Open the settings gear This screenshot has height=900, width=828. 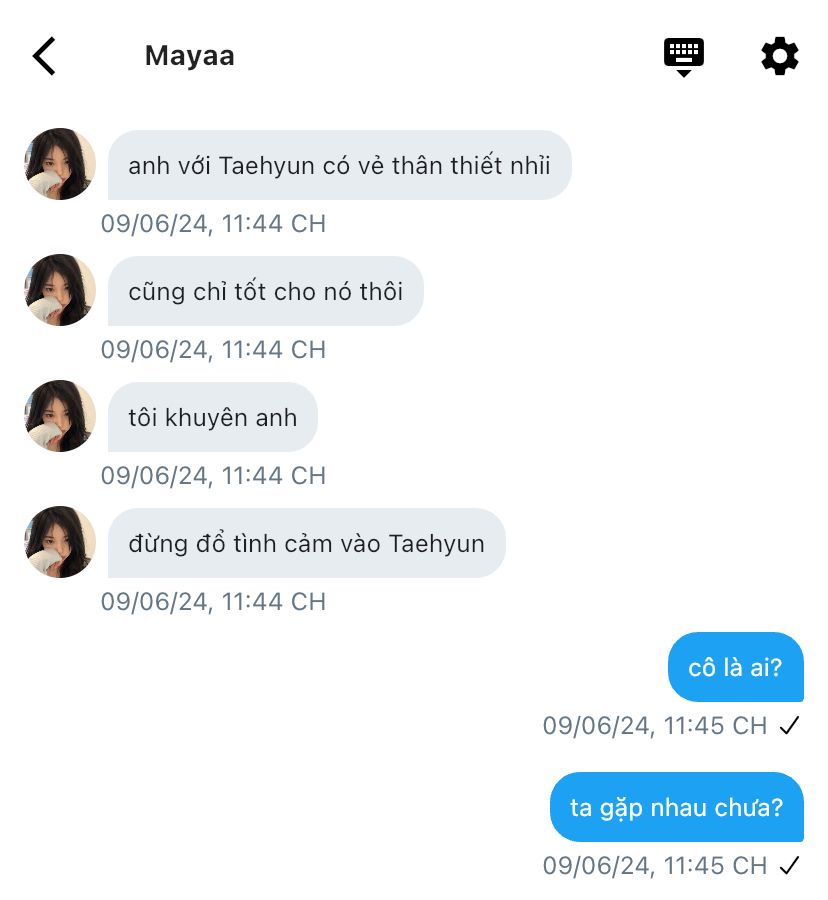point(780,56)
